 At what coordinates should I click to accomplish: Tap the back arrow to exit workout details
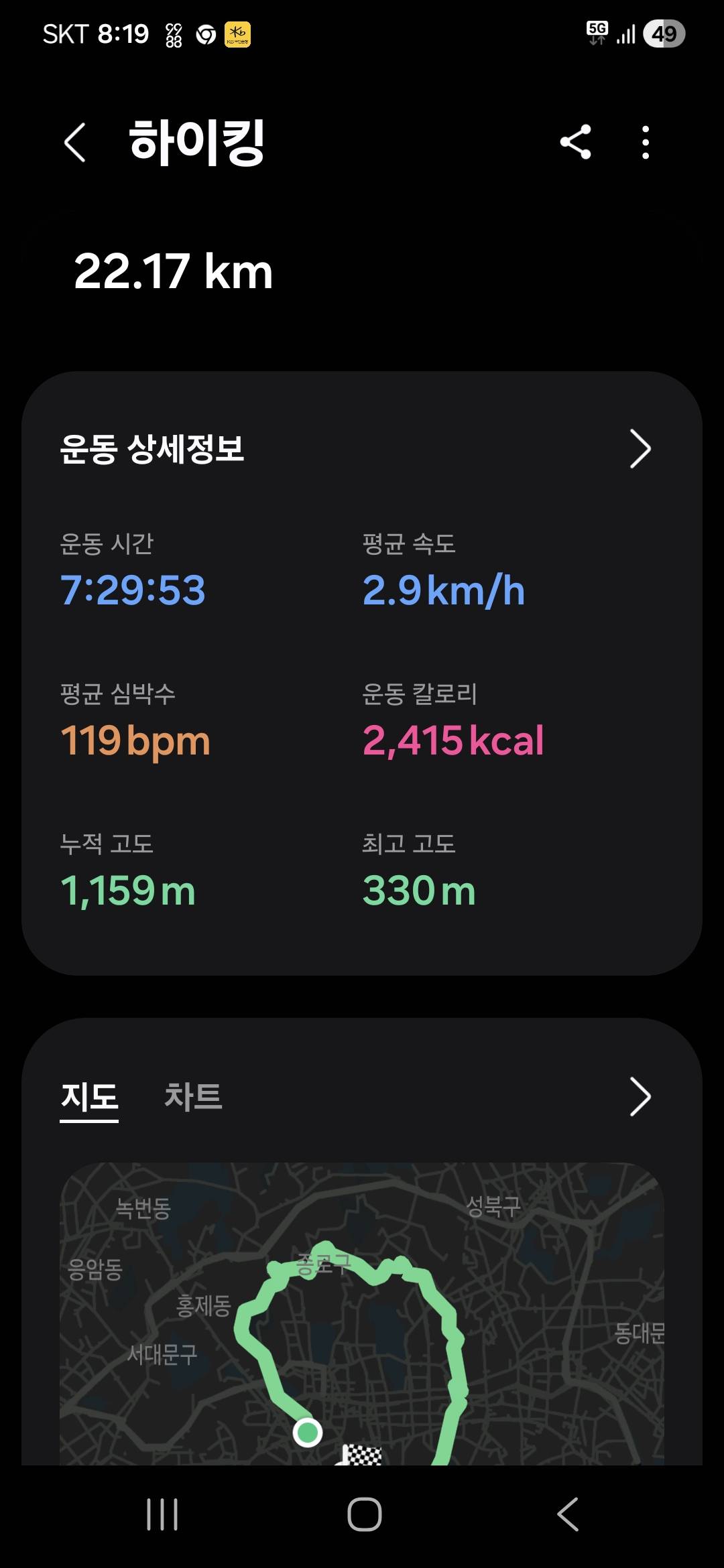tap(76, 142)
